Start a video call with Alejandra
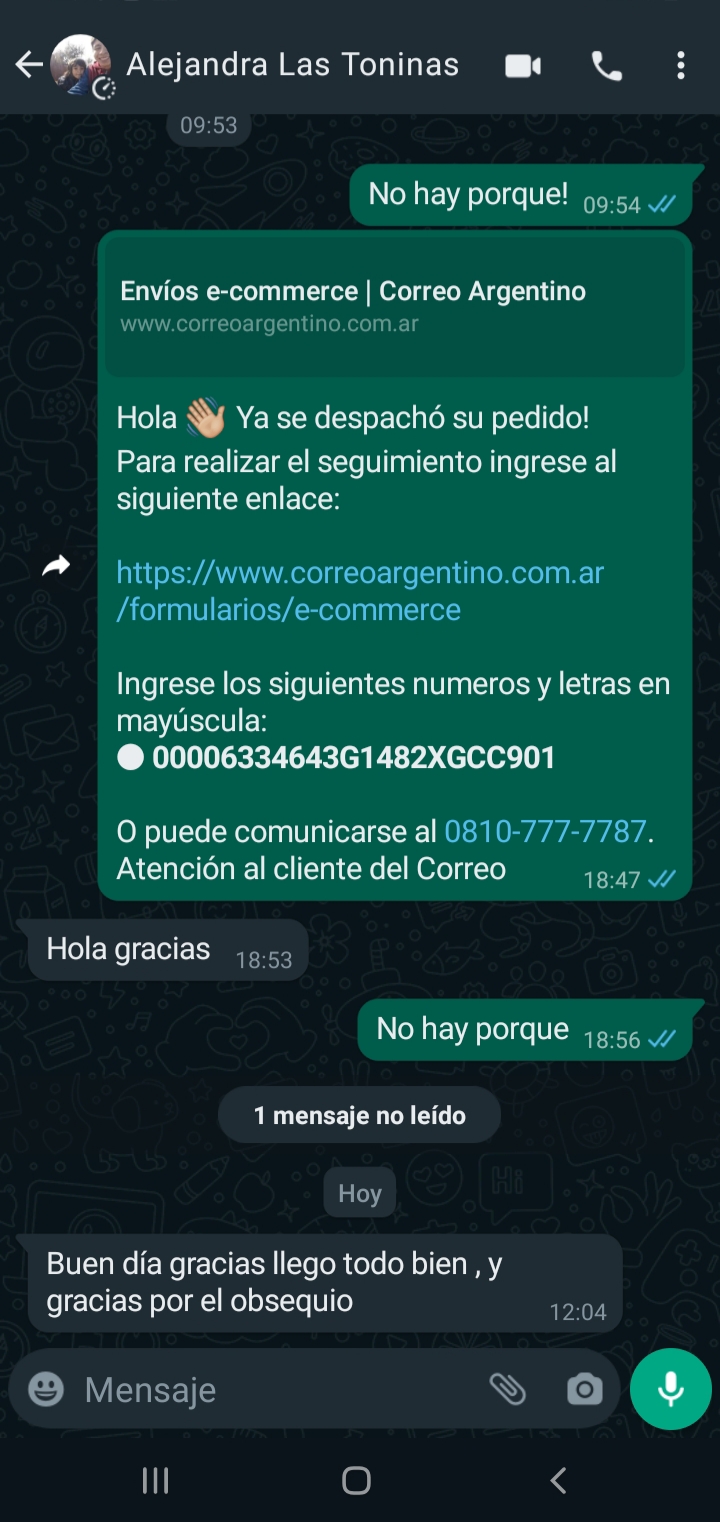Viewport: 720px width, 1522px height. 523,67
